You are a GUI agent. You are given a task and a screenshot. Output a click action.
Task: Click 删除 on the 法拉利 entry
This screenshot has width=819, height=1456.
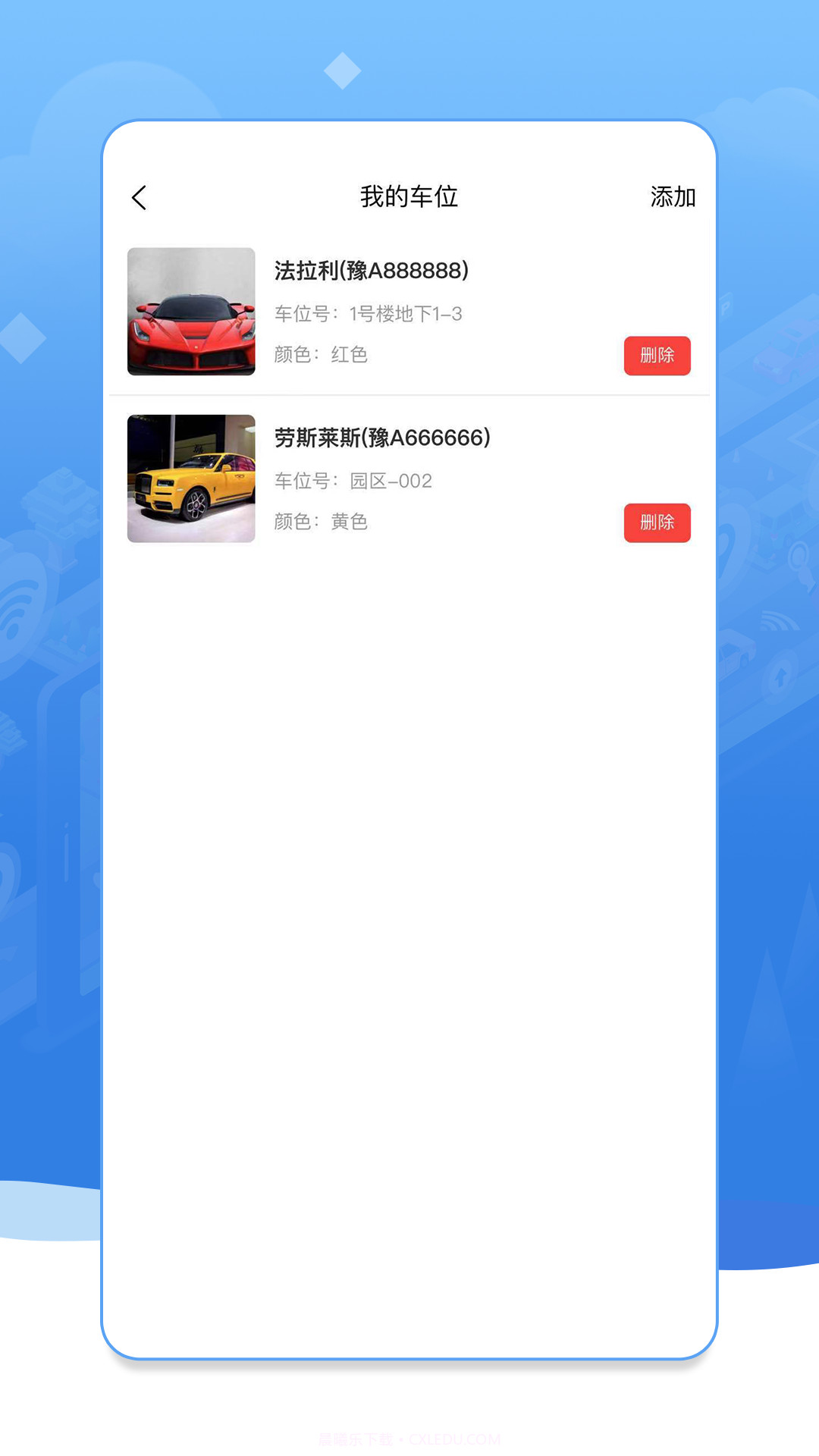[657, 356]
